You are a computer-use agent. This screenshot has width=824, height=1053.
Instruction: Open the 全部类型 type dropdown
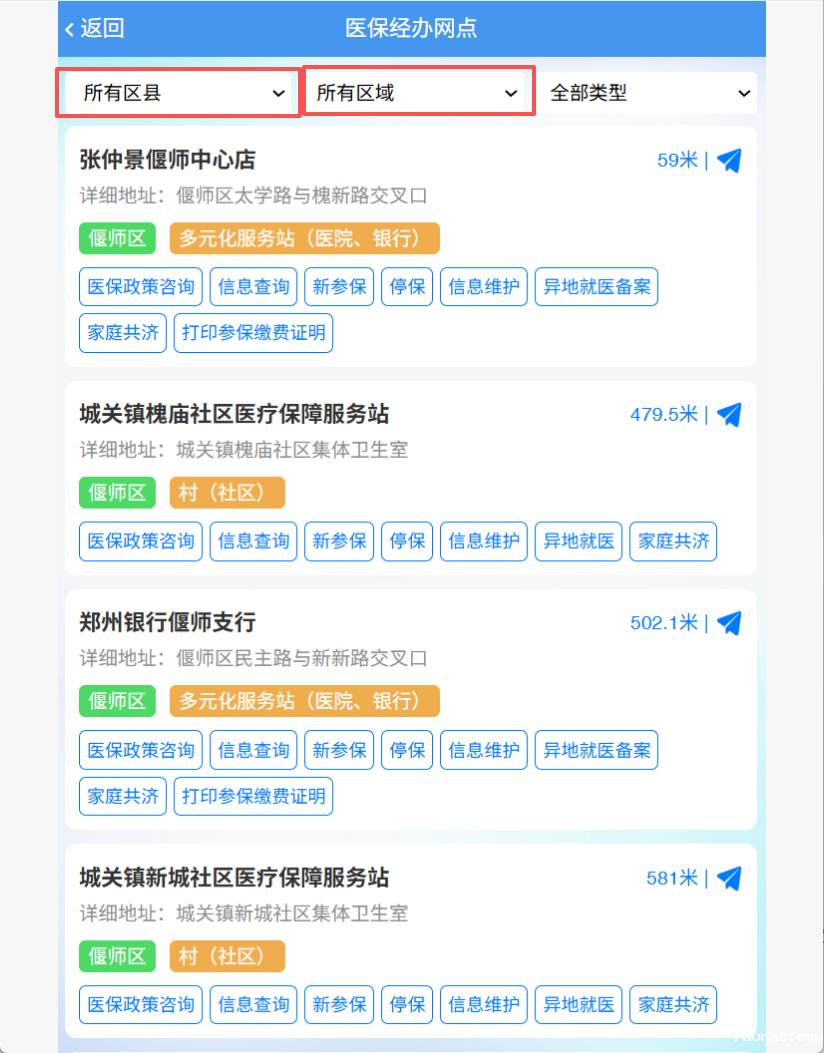(x=648, y=92)
